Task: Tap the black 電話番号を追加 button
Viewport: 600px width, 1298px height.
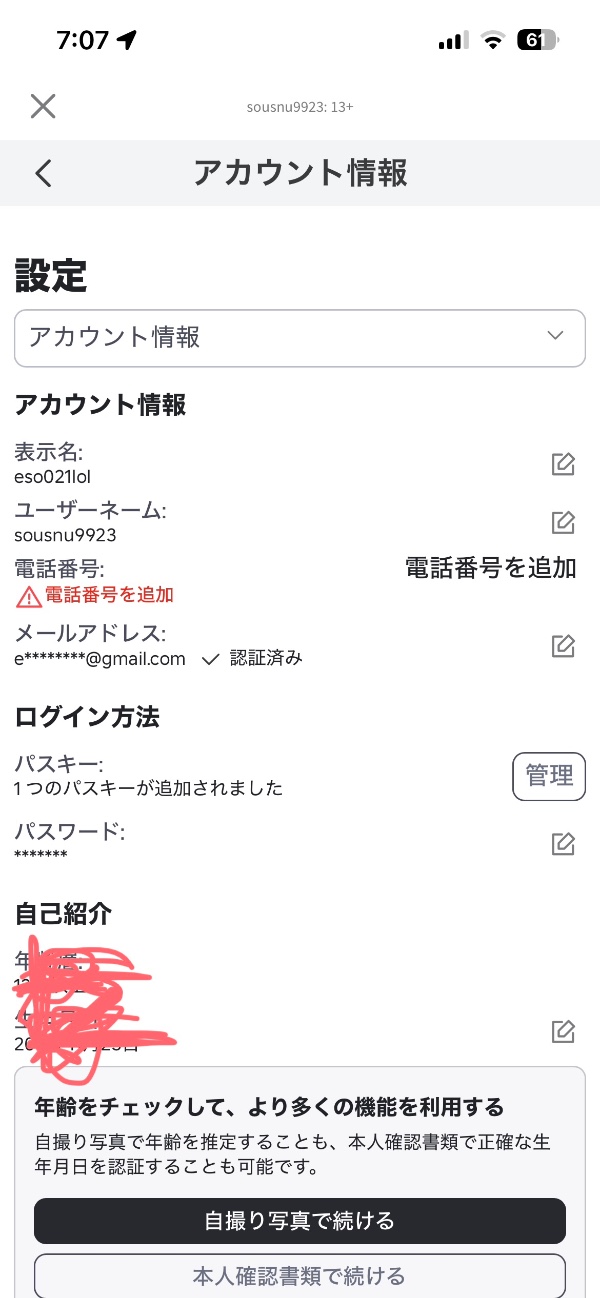Action: [x=491, y=568]
